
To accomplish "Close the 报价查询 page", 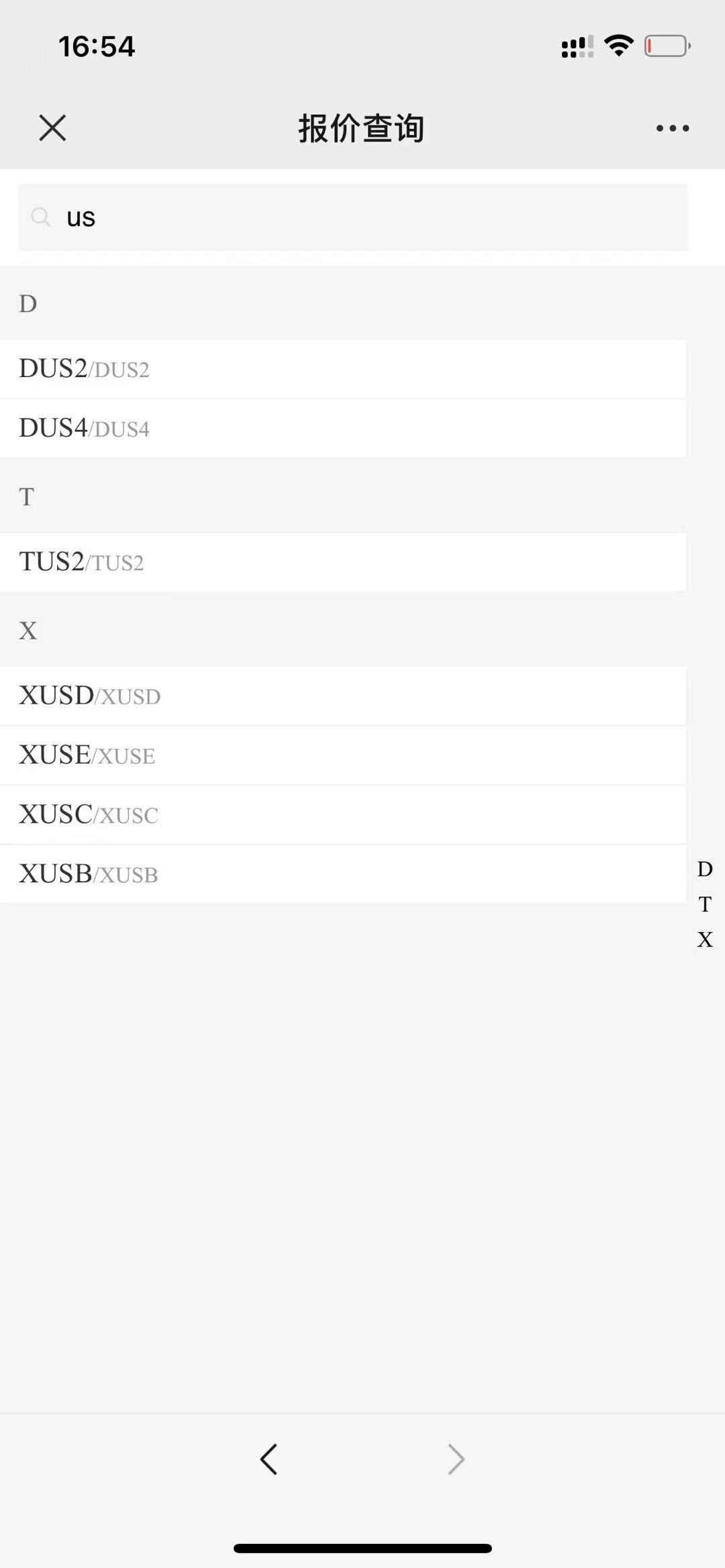I will click(52, 127).
